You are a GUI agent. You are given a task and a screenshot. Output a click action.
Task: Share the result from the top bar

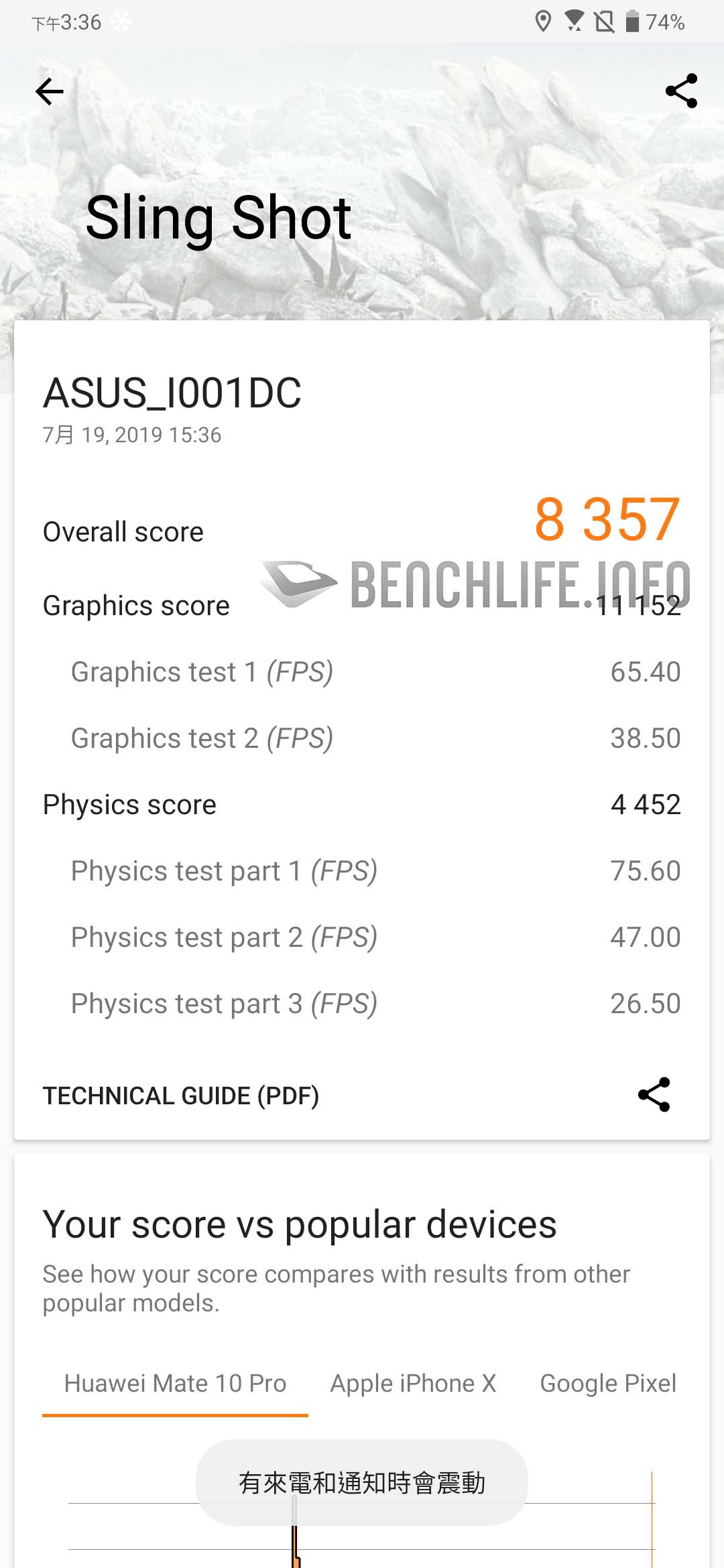click(x=681, y=91)
